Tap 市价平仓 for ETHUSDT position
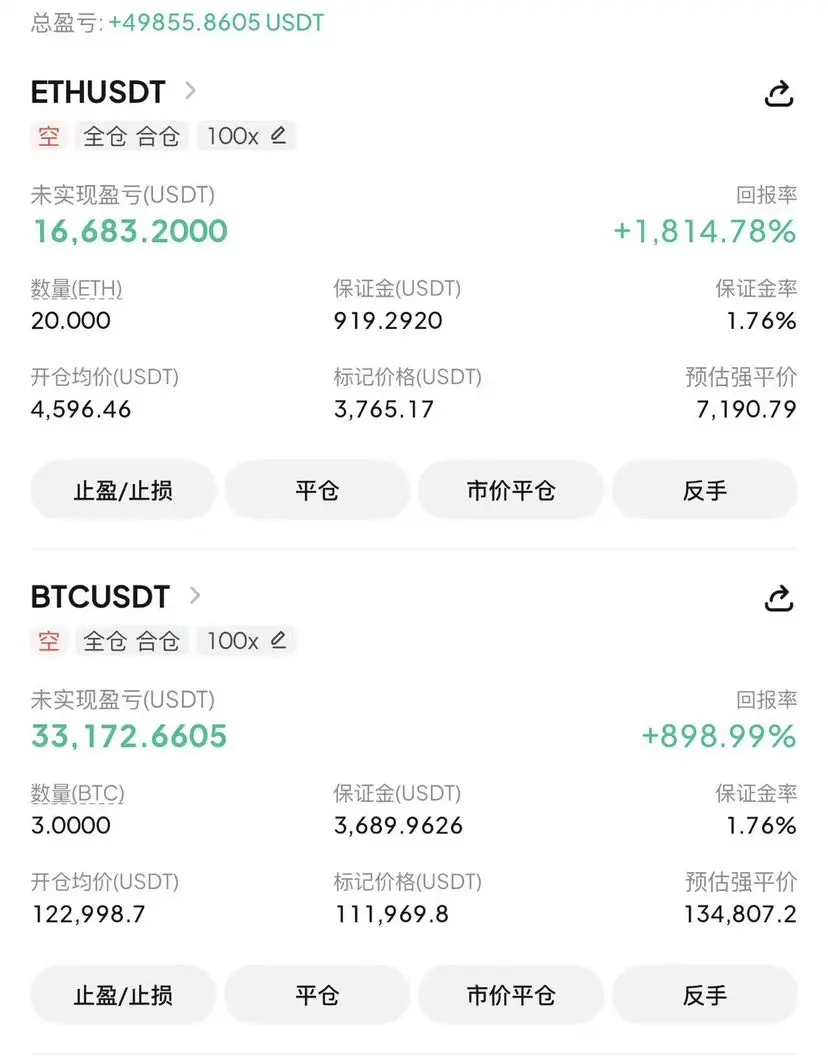 coord(511,490)
